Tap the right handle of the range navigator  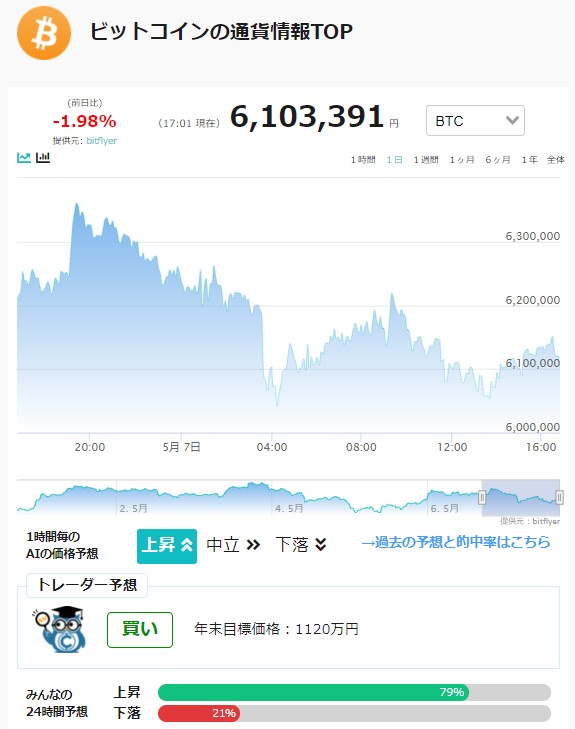pos(560,497)
